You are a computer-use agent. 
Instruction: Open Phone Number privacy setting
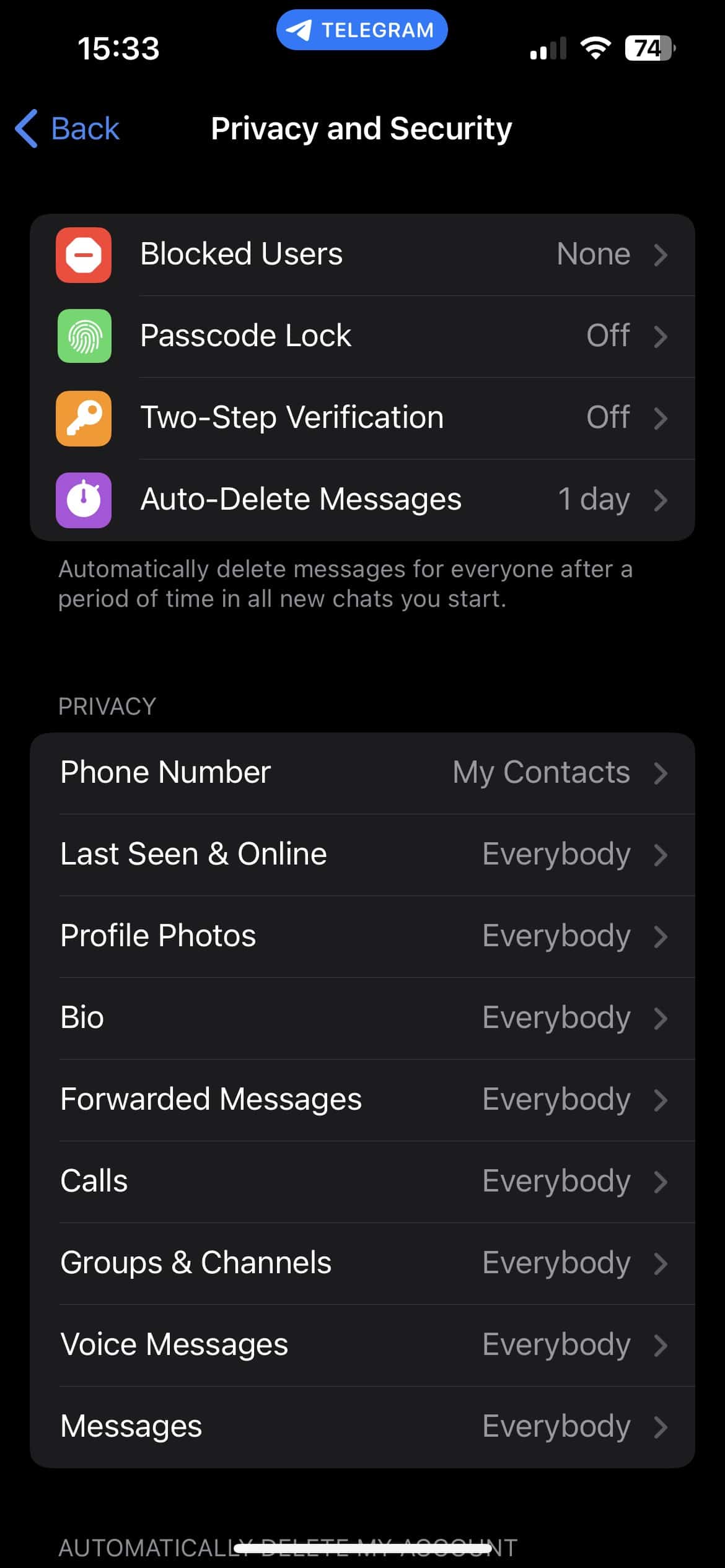pyautogui.click(x=362, y=773)
